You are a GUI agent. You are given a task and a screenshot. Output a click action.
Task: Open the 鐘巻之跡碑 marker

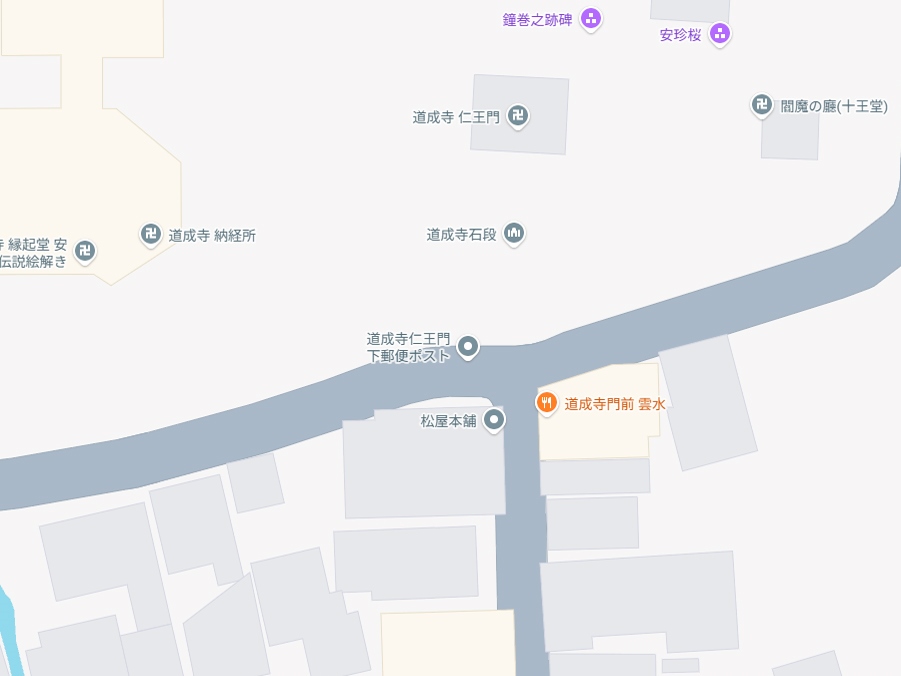tap(591, 18)
